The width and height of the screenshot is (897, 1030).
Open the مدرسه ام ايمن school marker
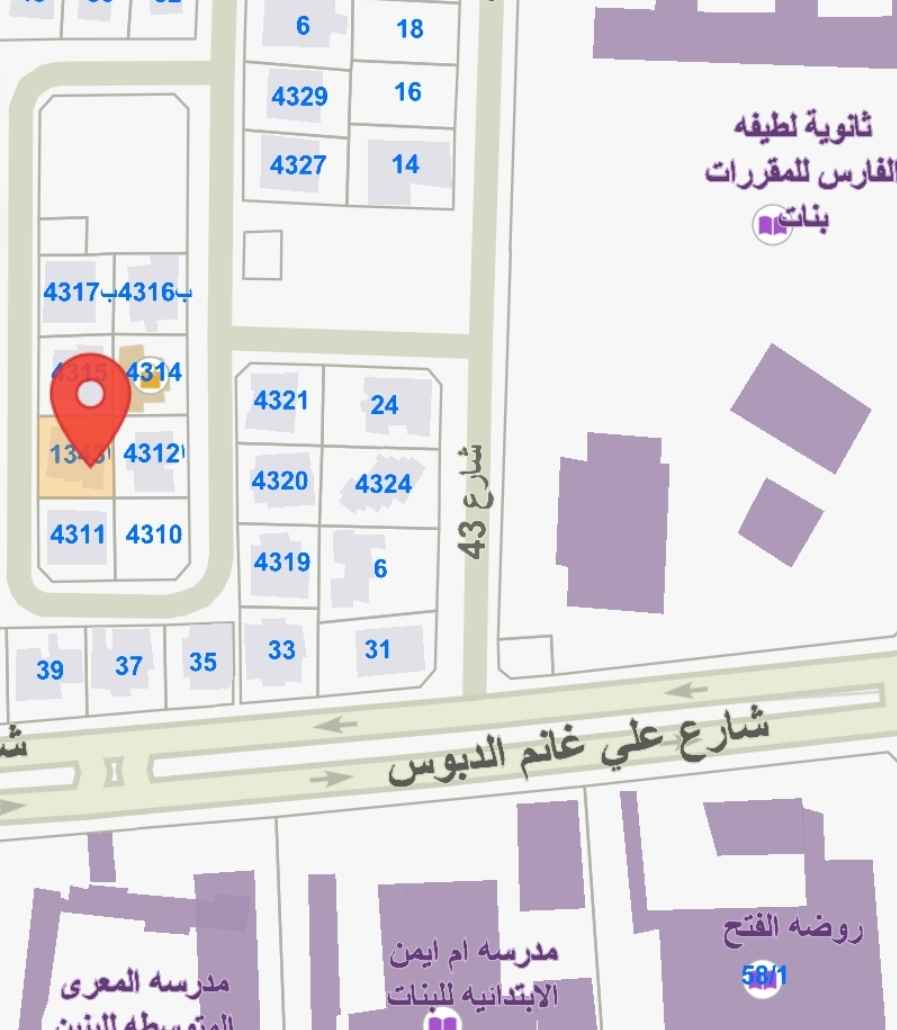440,1022
